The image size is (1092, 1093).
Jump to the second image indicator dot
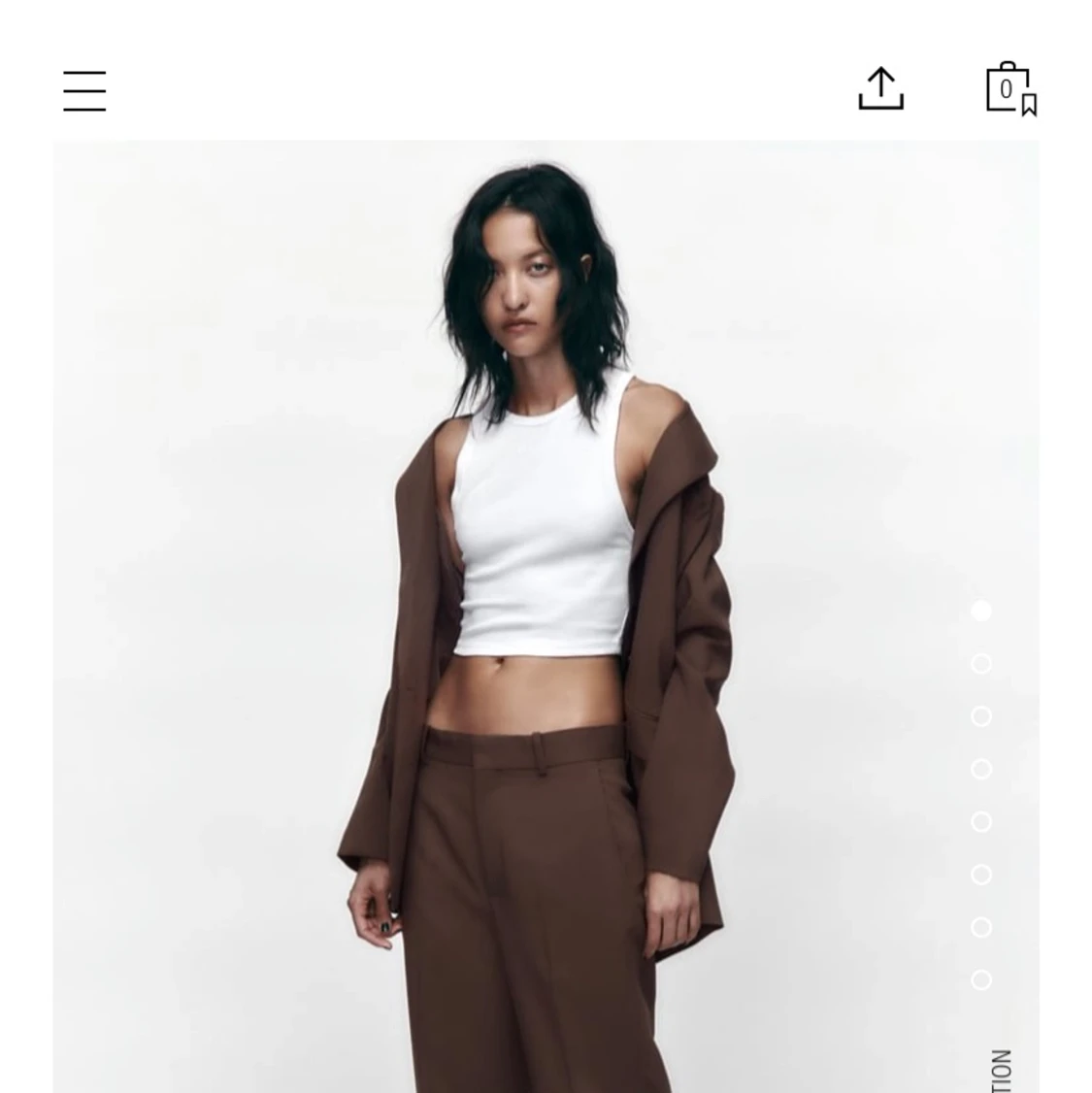[x=981, y=664]
